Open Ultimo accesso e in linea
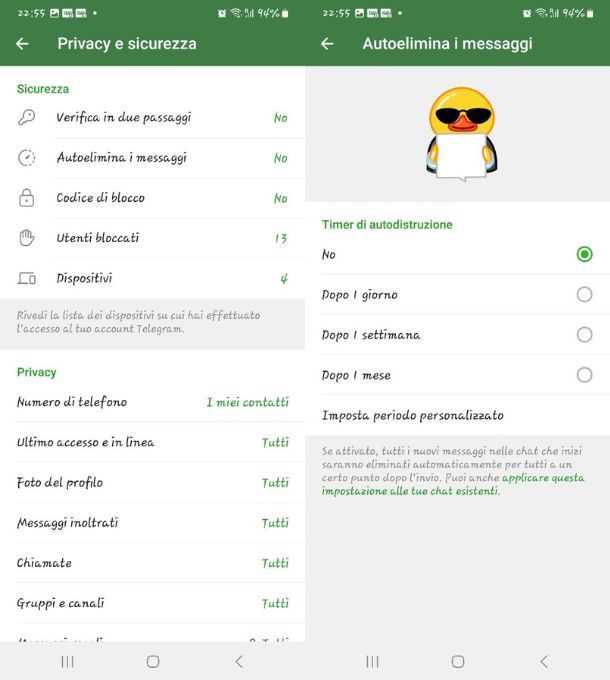The width and height of the screenshot is (610, 680). (152, 442)
